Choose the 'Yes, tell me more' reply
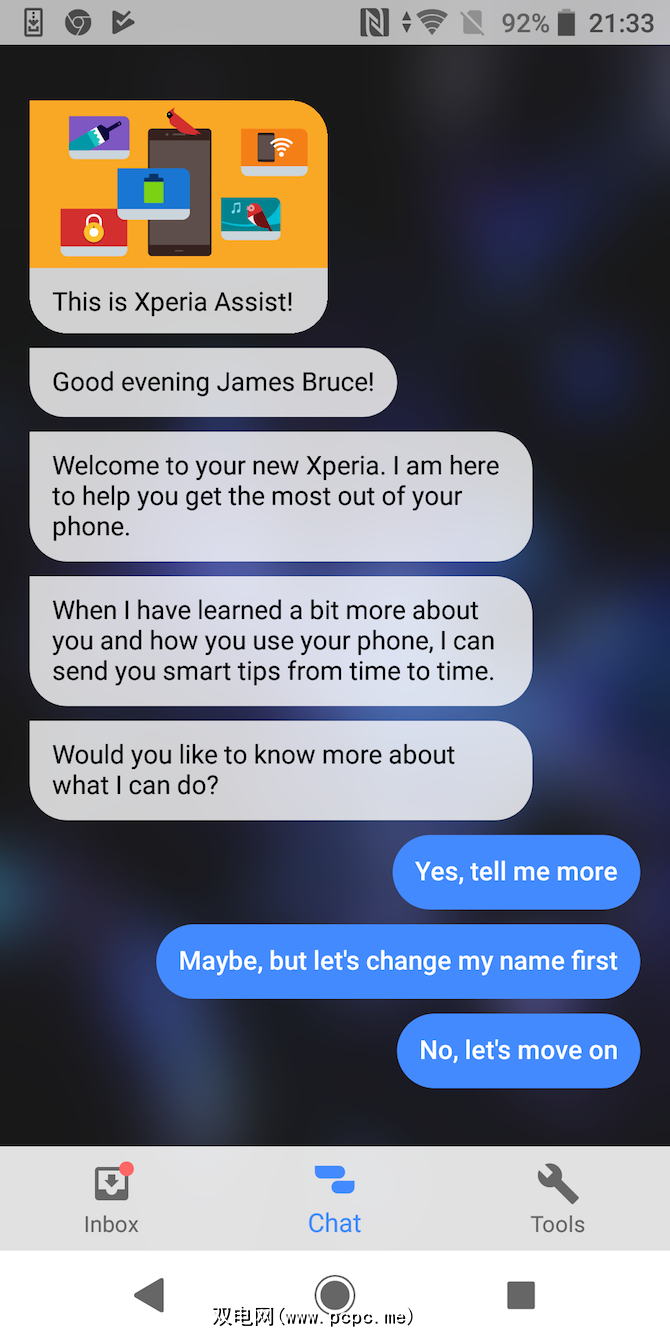Viewport: 670px width, 1340px height. coord(516,872)
